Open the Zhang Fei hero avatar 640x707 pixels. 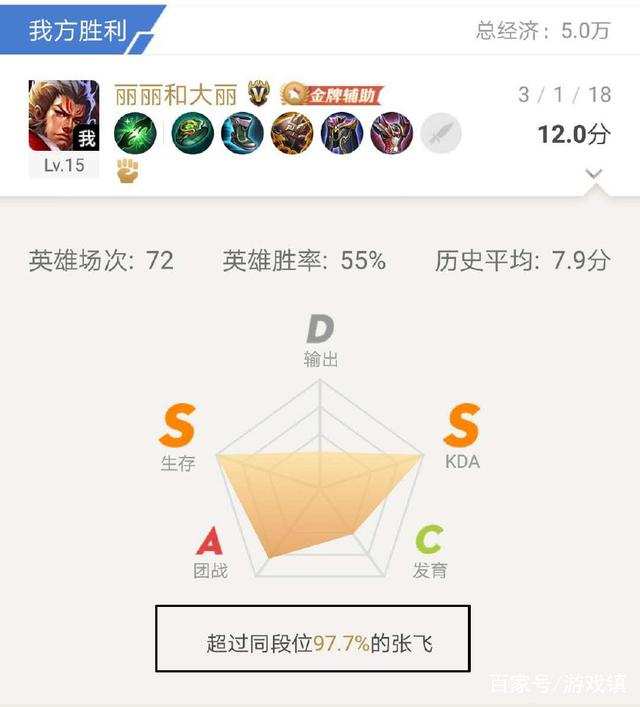coord(63,116)
